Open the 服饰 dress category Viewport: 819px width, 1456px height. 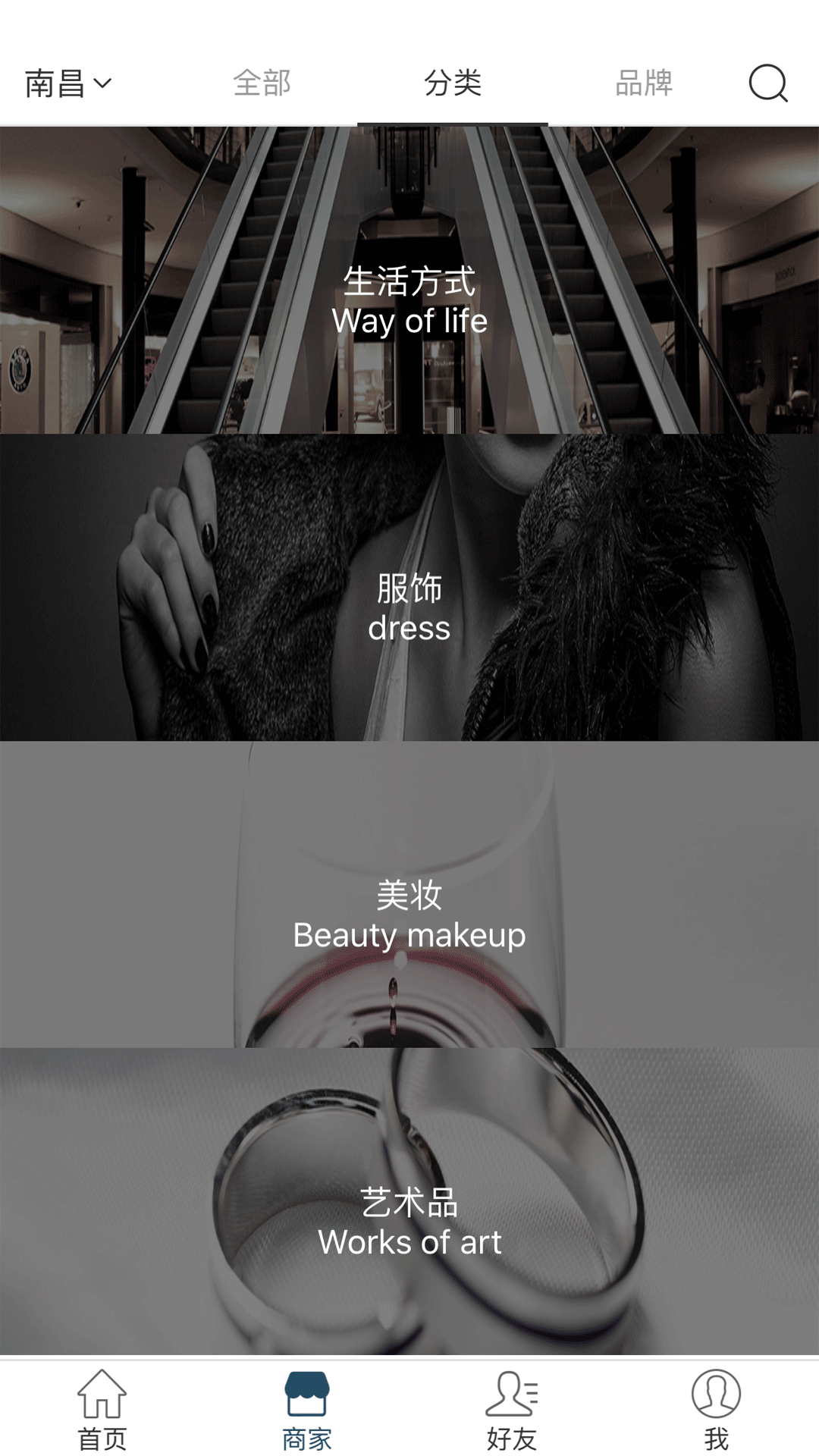click(409, 607)
